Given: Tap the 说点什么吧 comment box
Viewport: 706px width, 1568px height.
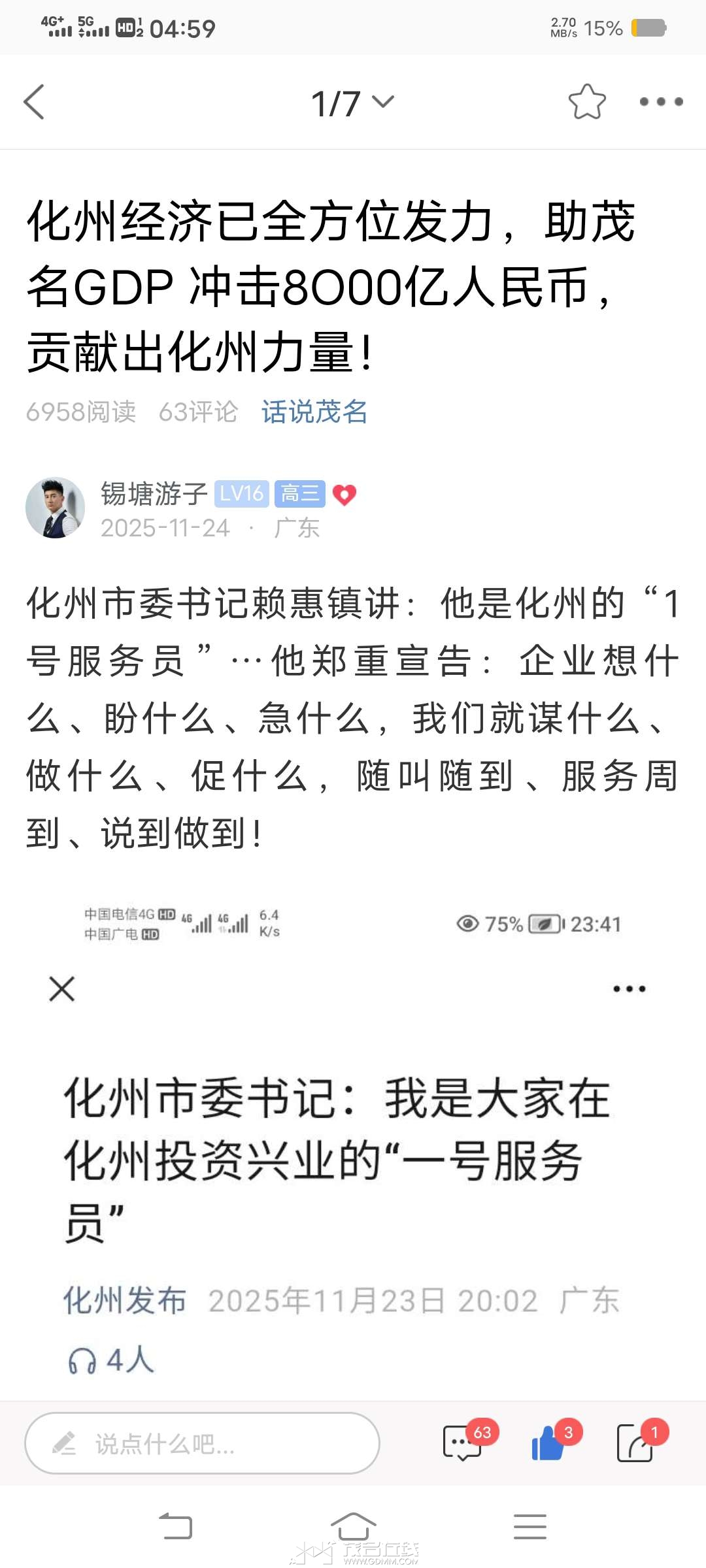Looking at the screenshot, I should coord(202,1443).
